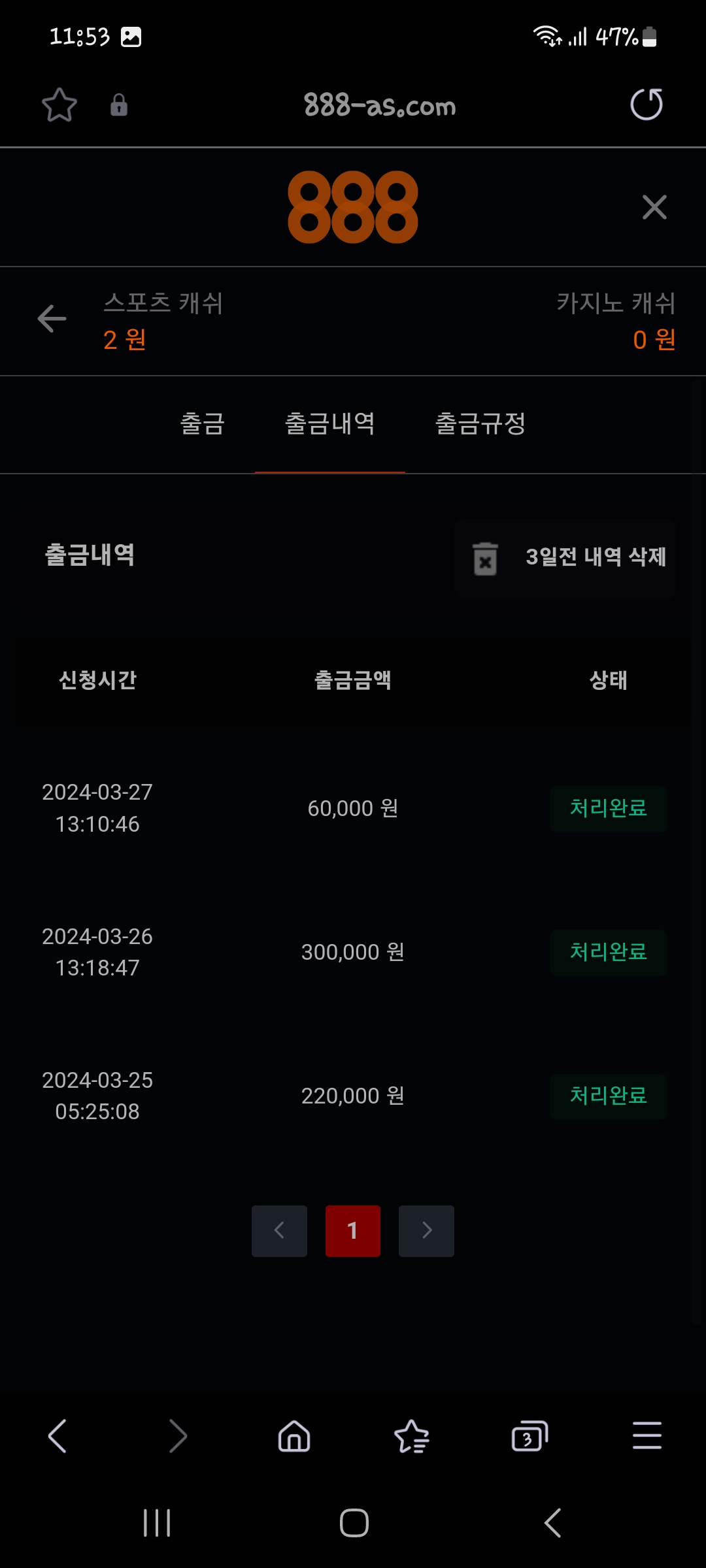Bookmark this page with the star icon
Image resolution: width=706 pixels, height=1568 pixels.
59,105
